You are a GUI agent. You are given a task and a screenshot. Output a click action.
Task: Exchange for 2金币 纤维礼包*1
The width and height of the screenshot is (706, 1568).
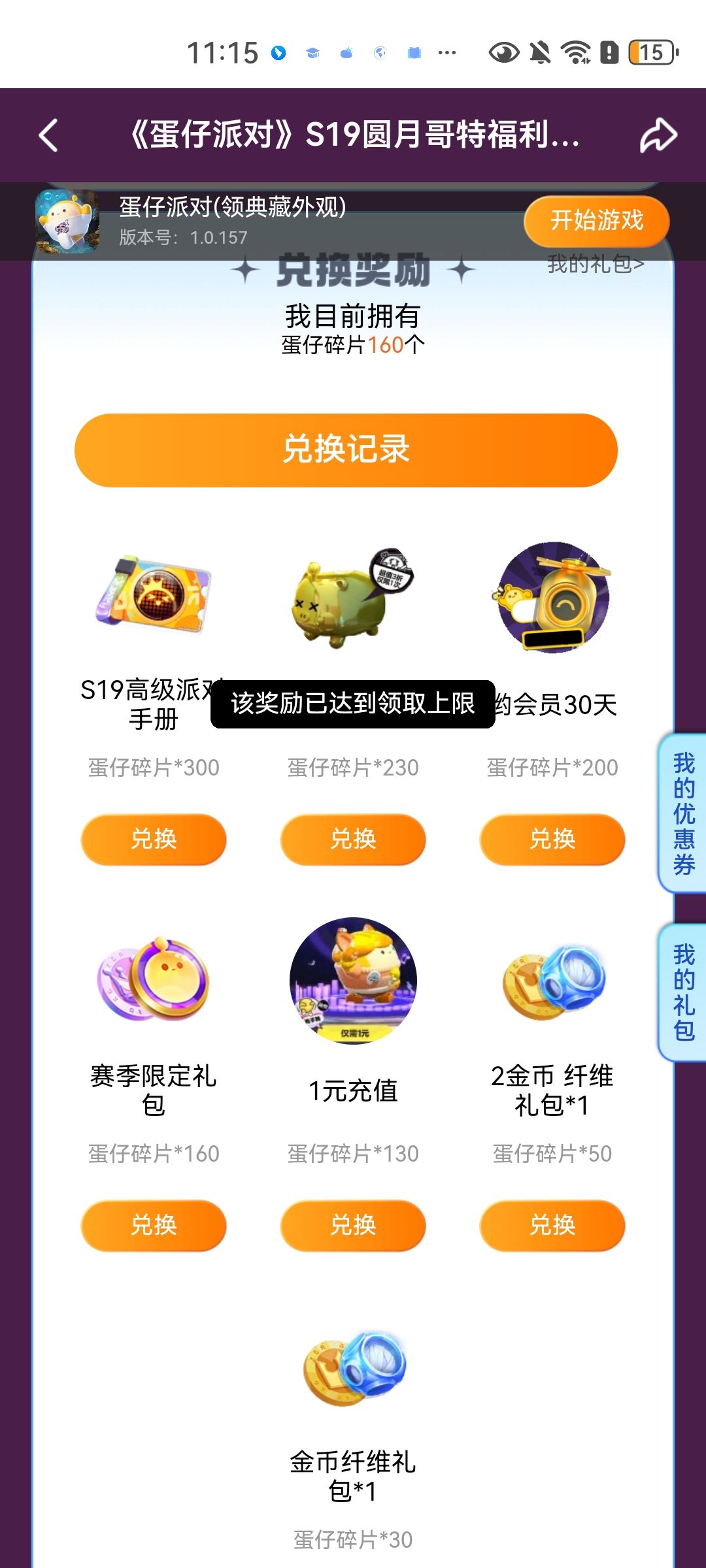(x=552, y=1225)
